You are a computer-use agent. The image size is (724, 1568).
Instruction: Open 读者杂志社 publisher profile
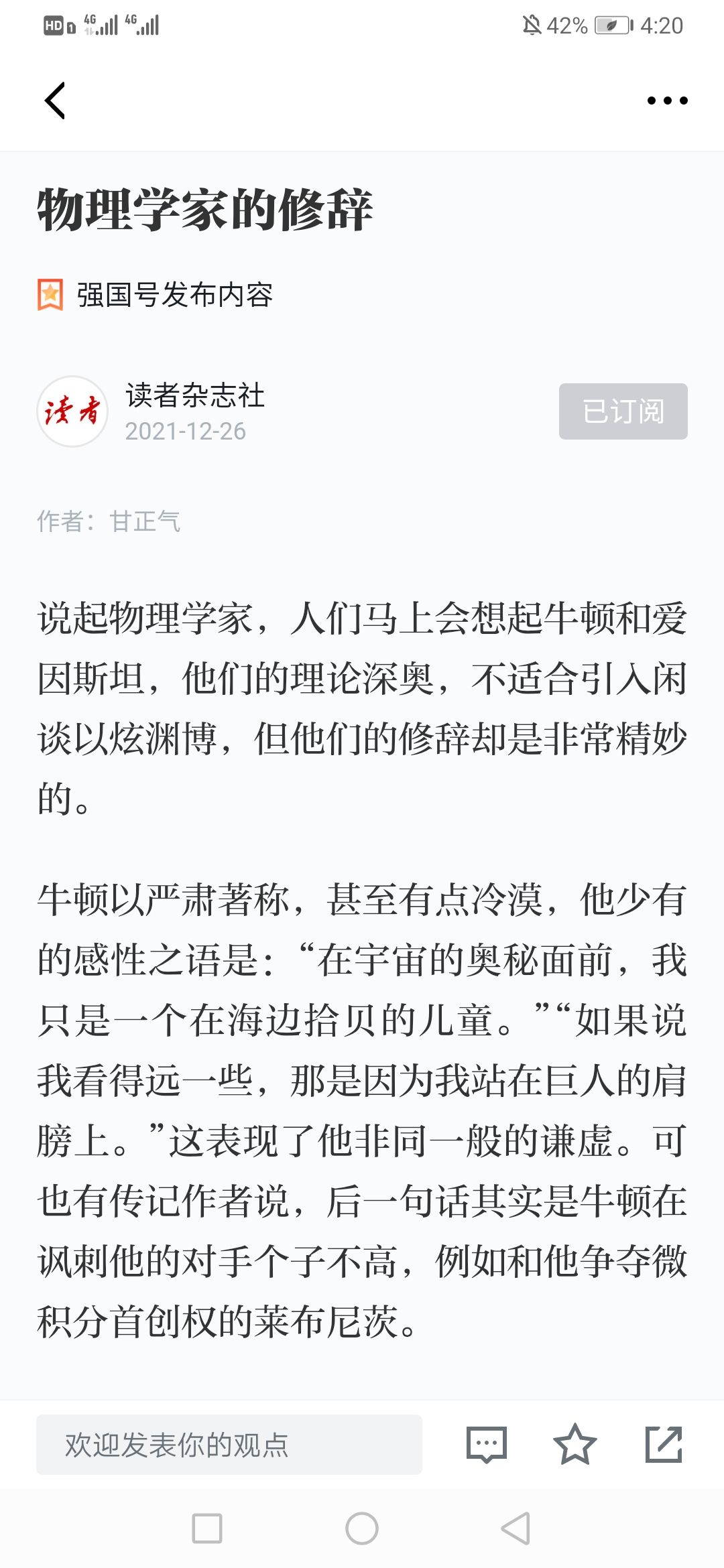[194, 395]
